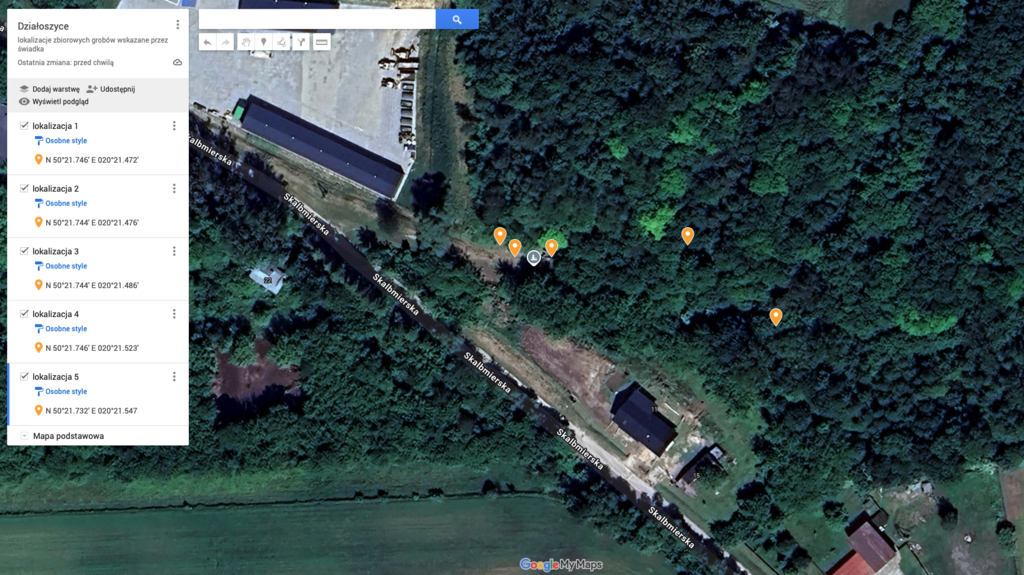Select the measure distance ruler tool
The image size is (1024, 575).
(322, 42)
